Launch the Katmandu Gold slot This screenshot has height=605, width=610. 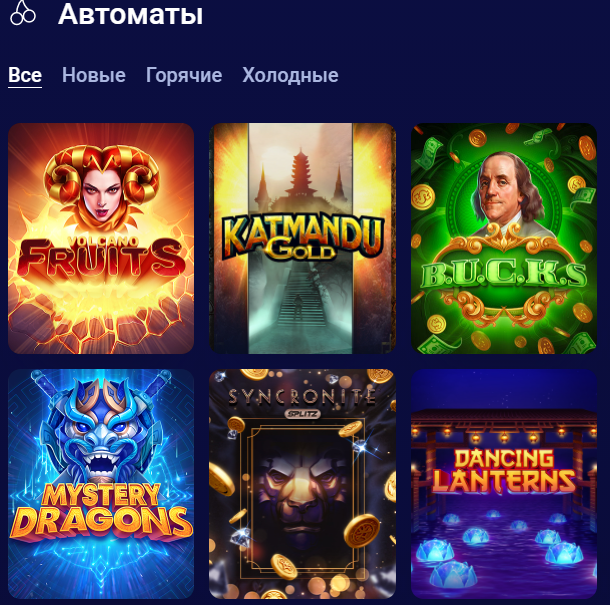coord(303,238)
